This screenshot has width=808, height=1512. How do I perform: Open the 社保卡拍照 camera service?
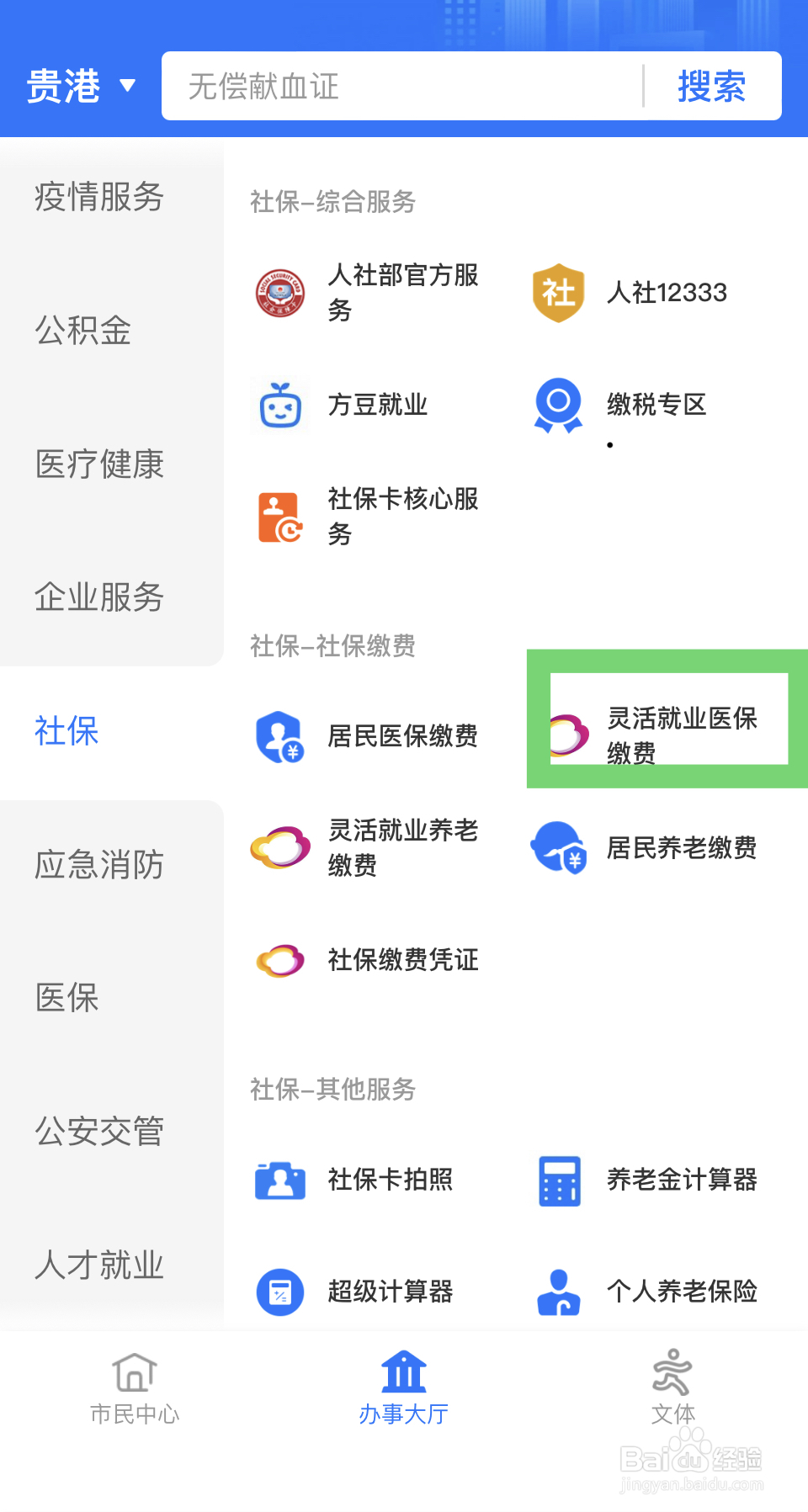pyautogui.click(x=390, y=1180)
